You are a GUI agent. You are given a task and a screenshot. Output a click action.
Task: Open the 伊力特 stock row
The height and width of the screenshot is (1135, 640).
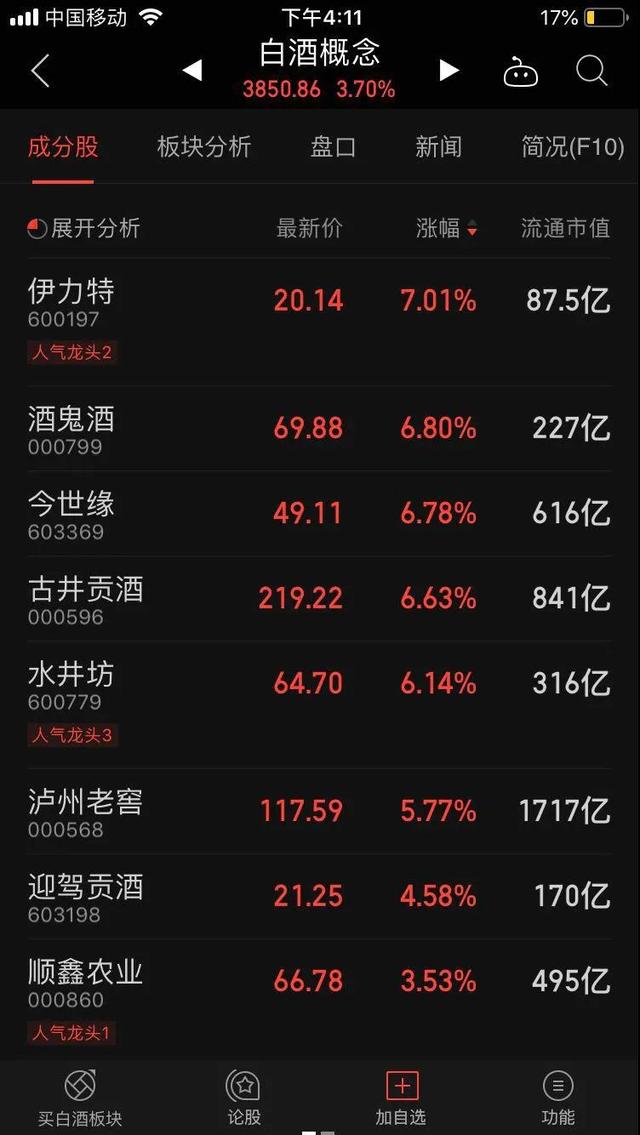click(x=319, y=322)
